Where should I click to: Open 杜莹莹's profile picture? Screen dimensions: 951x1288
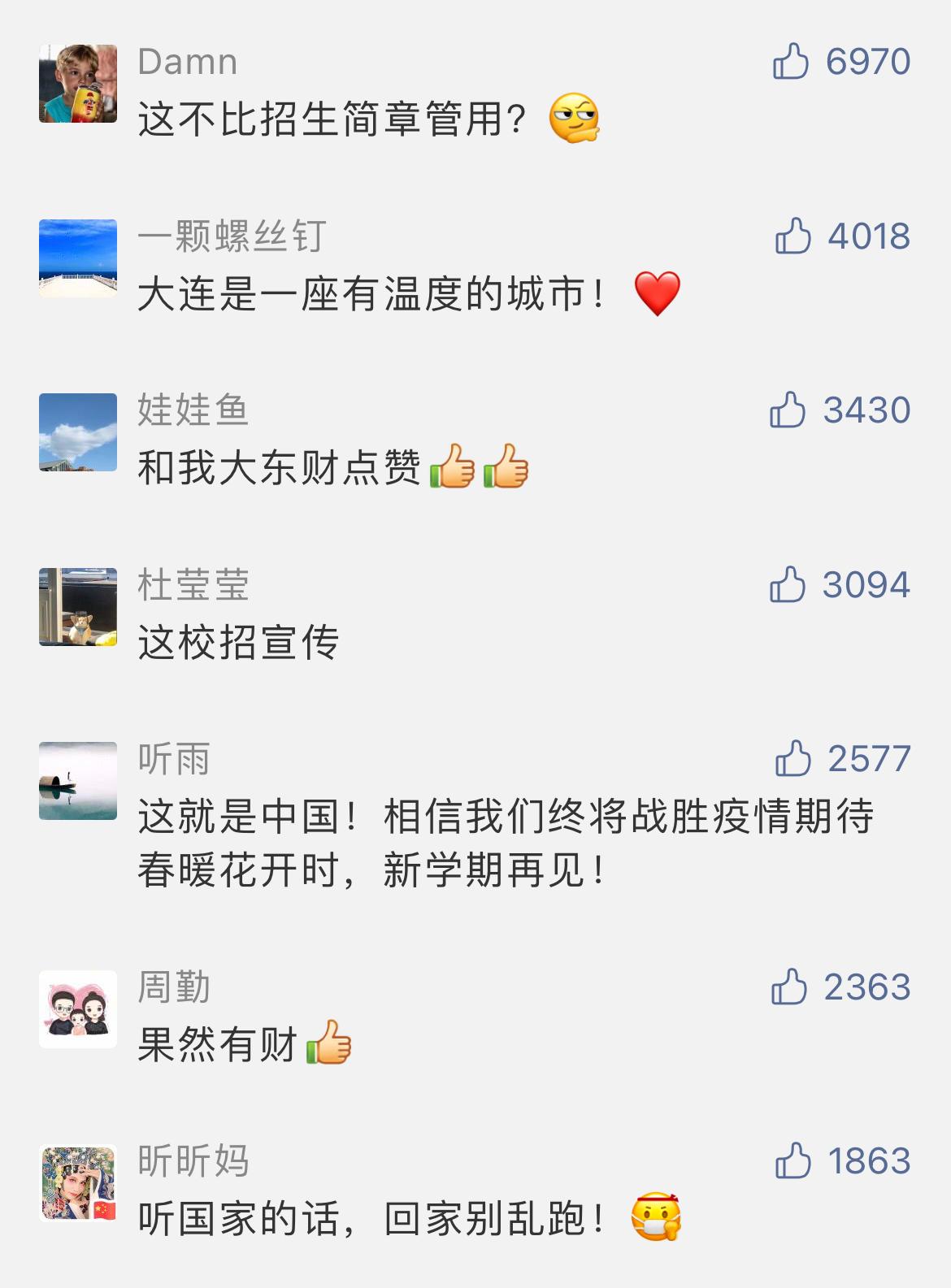(78, 607)
